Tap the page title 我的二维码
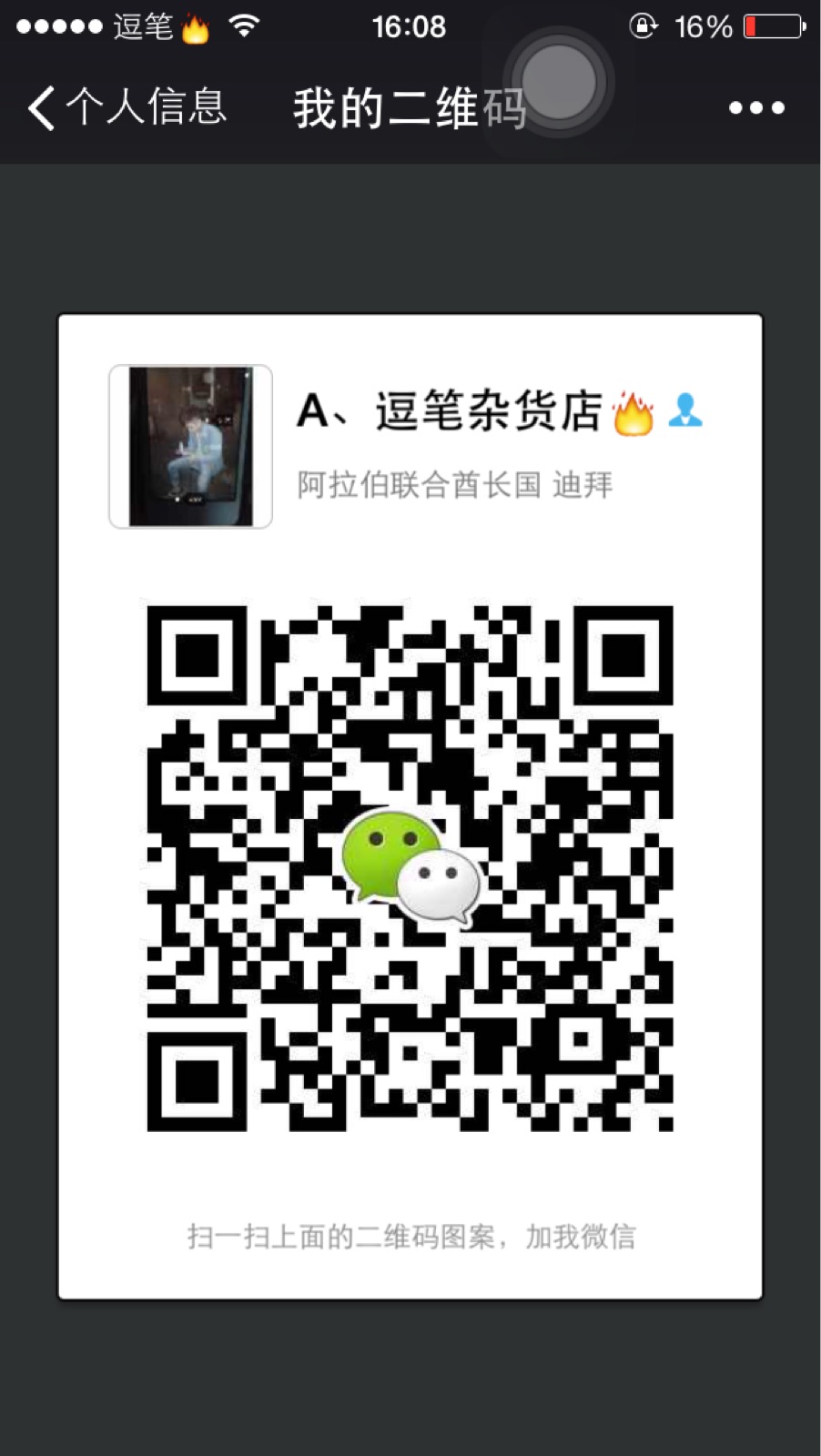 click(x=409, y=106)
